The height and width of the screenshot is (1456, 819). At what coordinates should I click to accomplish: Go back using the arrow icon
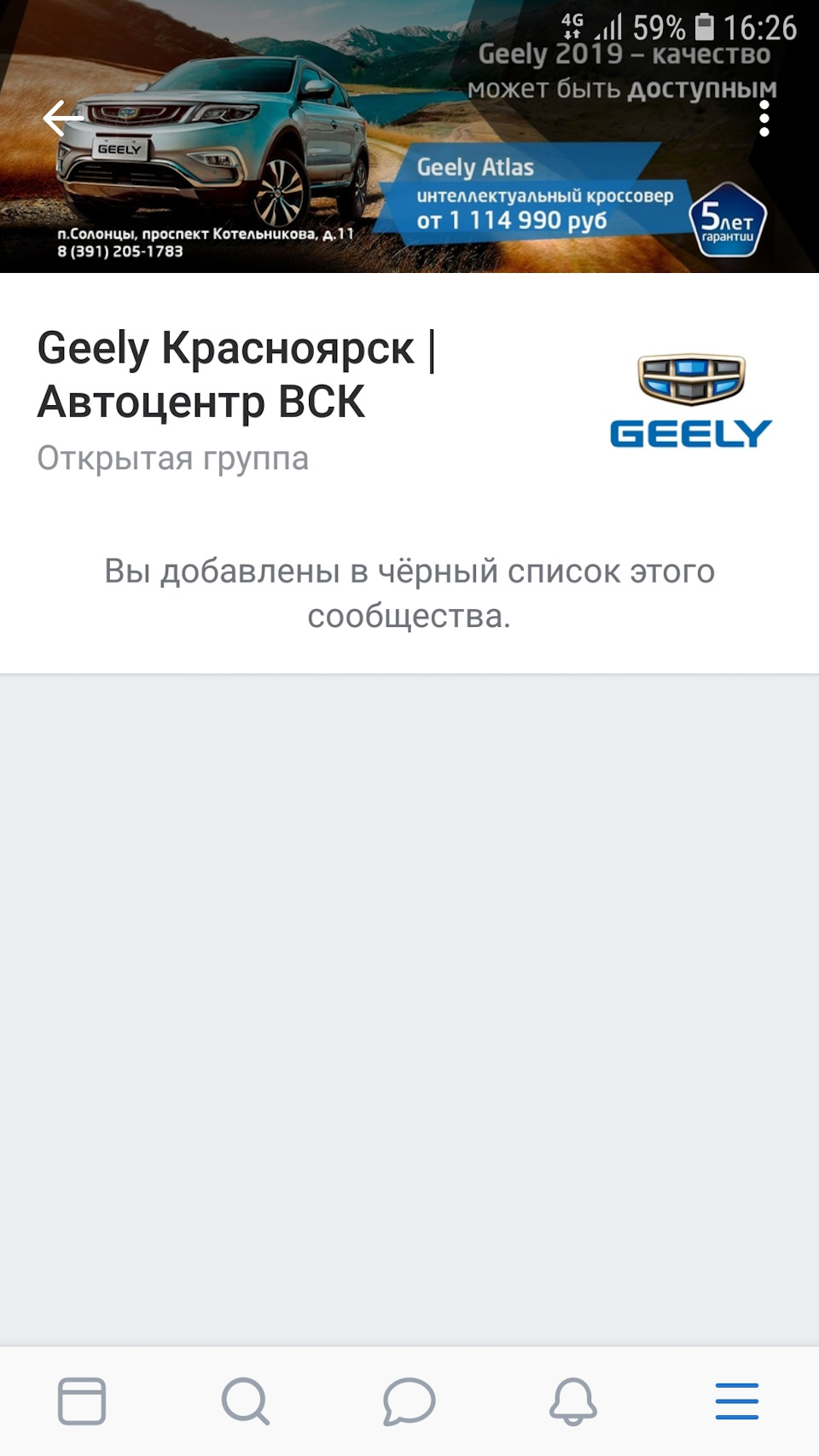click(x=63, y=119)
